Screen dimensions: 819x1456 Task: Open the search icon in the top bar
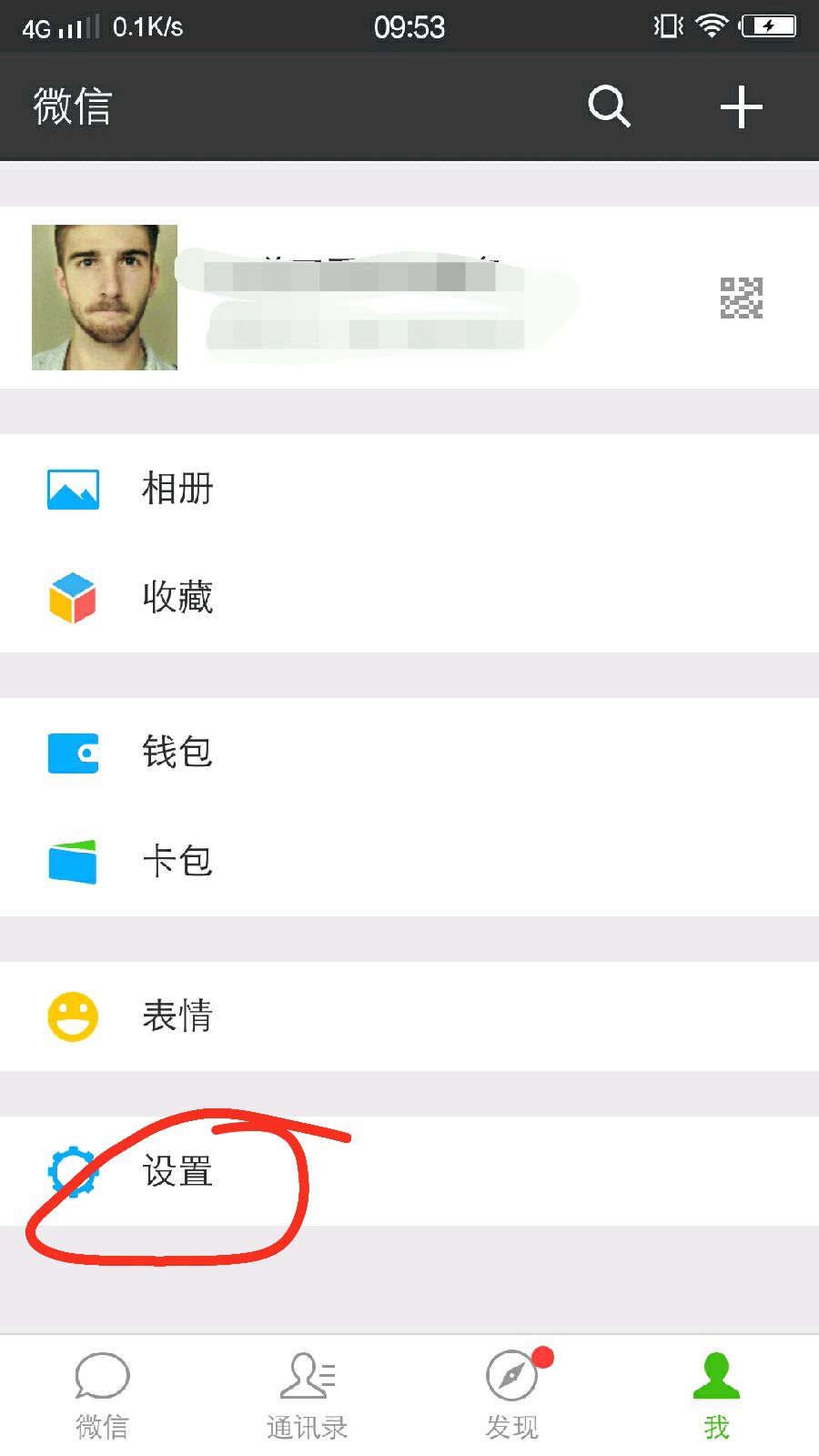pos(609,106)
